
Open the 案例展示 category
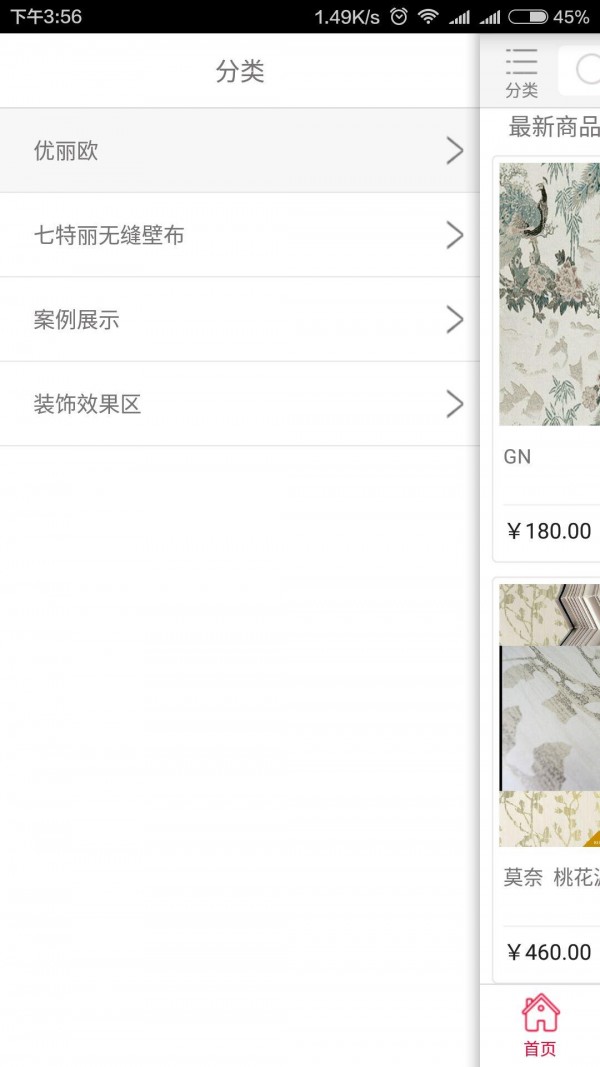pyautogui.click(x=240, y=320)
